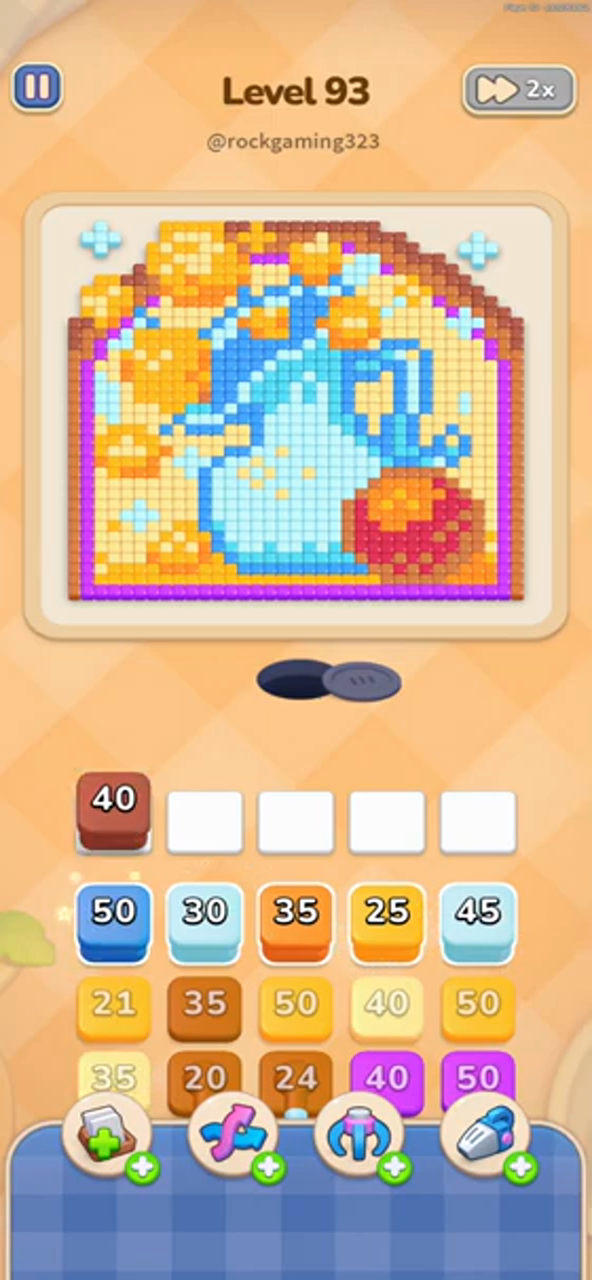The image size is (592, 1280).
Task: Select the light blue 30 block
Action: 204,922
